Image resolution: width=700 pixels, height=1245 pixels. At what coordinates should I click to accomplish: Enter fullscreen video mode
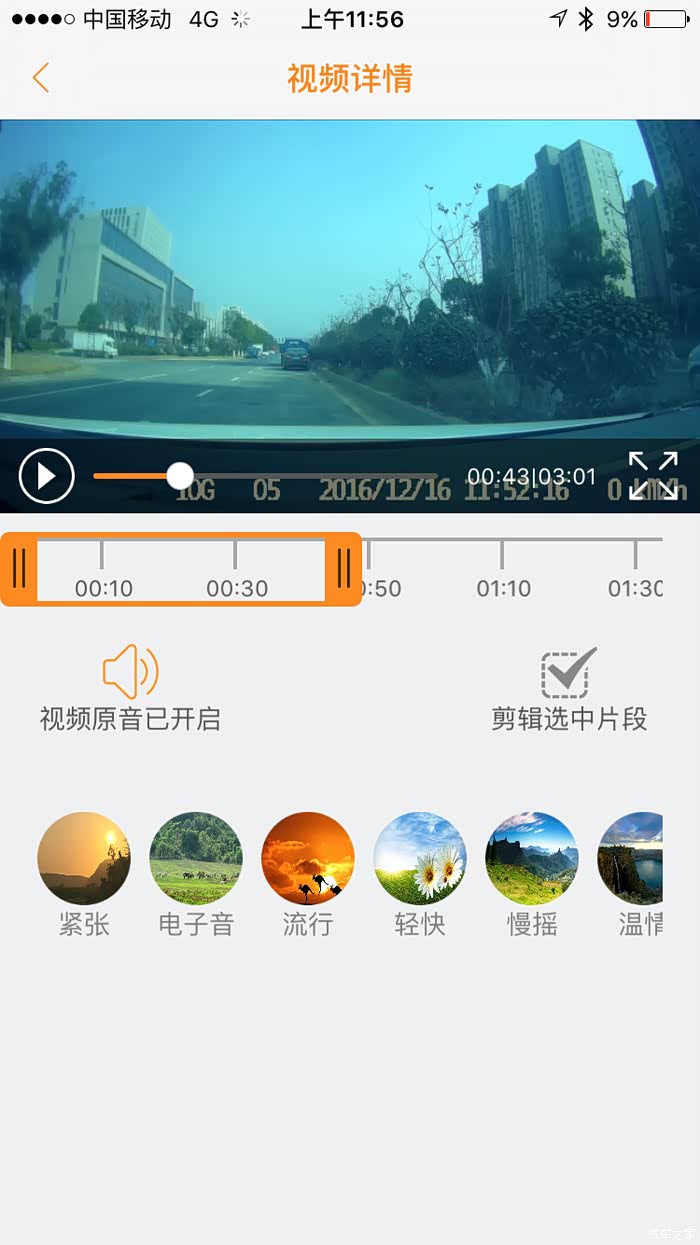tap(652, 475)
